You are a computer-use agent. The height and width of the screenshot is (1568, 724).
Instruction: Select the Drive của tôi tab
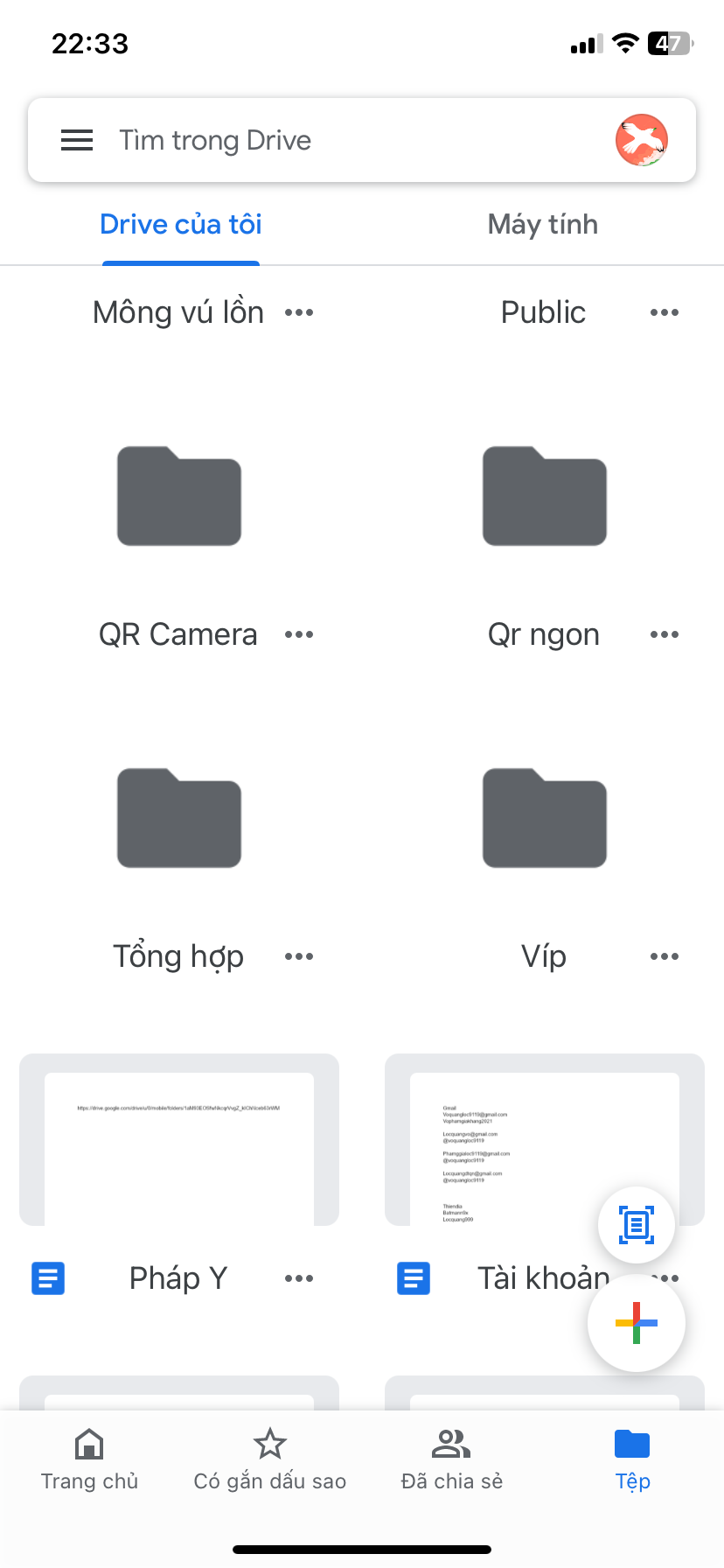click(x=181, y=225)
